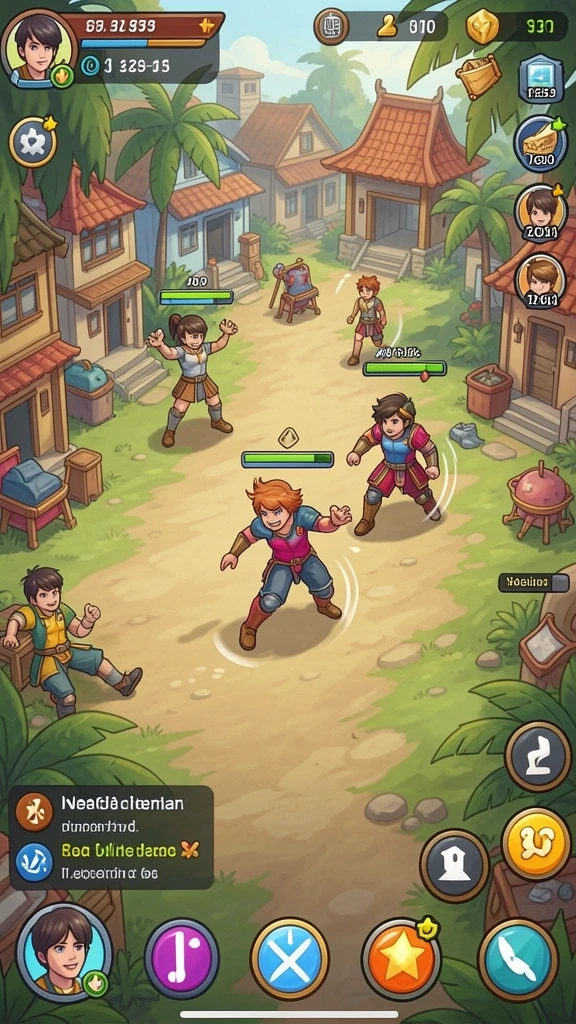Viewport: 576px width, 1024px height.
Task: Open the player profile avatar at top
Action: pyautogui.click(x=39, y=48)
